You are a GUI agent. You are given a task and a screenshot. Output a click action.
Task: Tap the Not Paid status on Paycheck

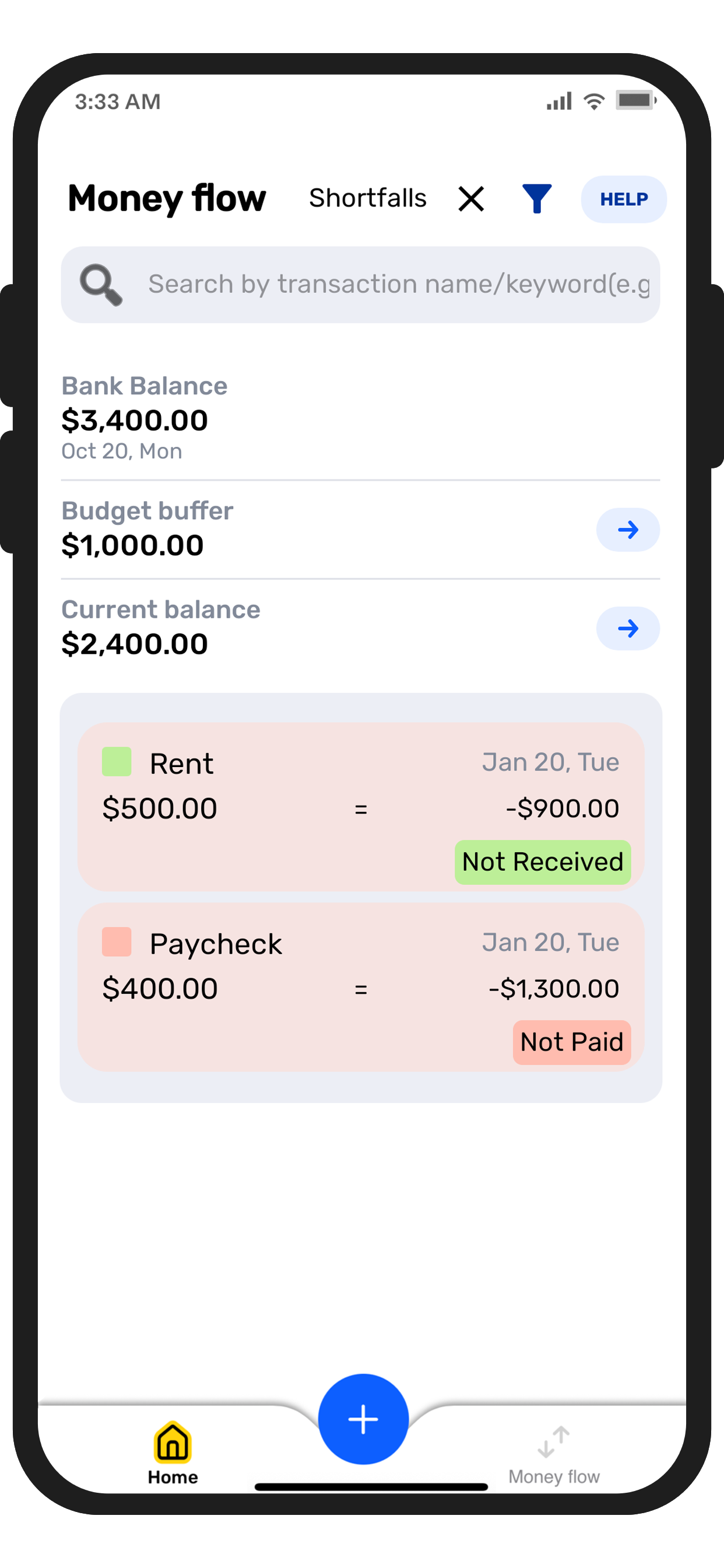[x=571, y=1042]
